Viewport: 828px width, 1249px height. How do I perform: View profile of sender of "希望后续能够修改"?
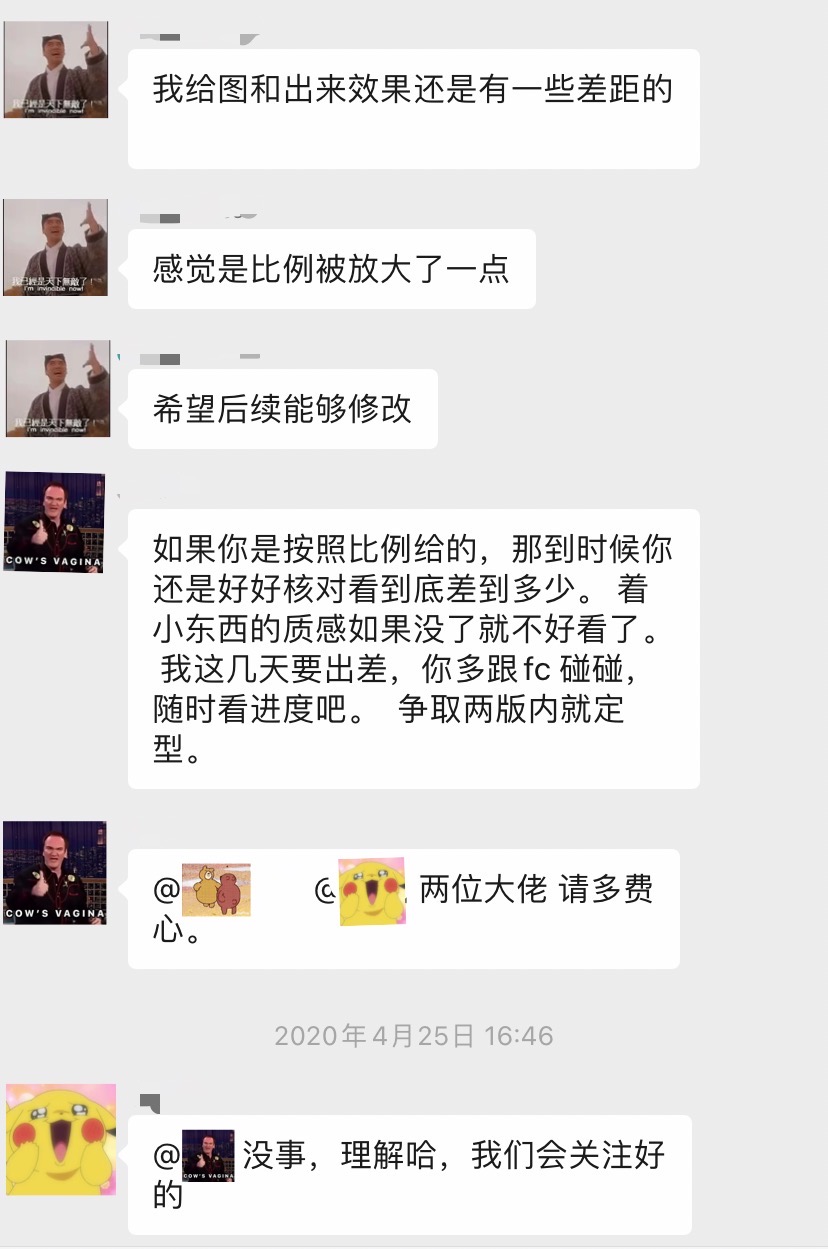pos(57,389)
